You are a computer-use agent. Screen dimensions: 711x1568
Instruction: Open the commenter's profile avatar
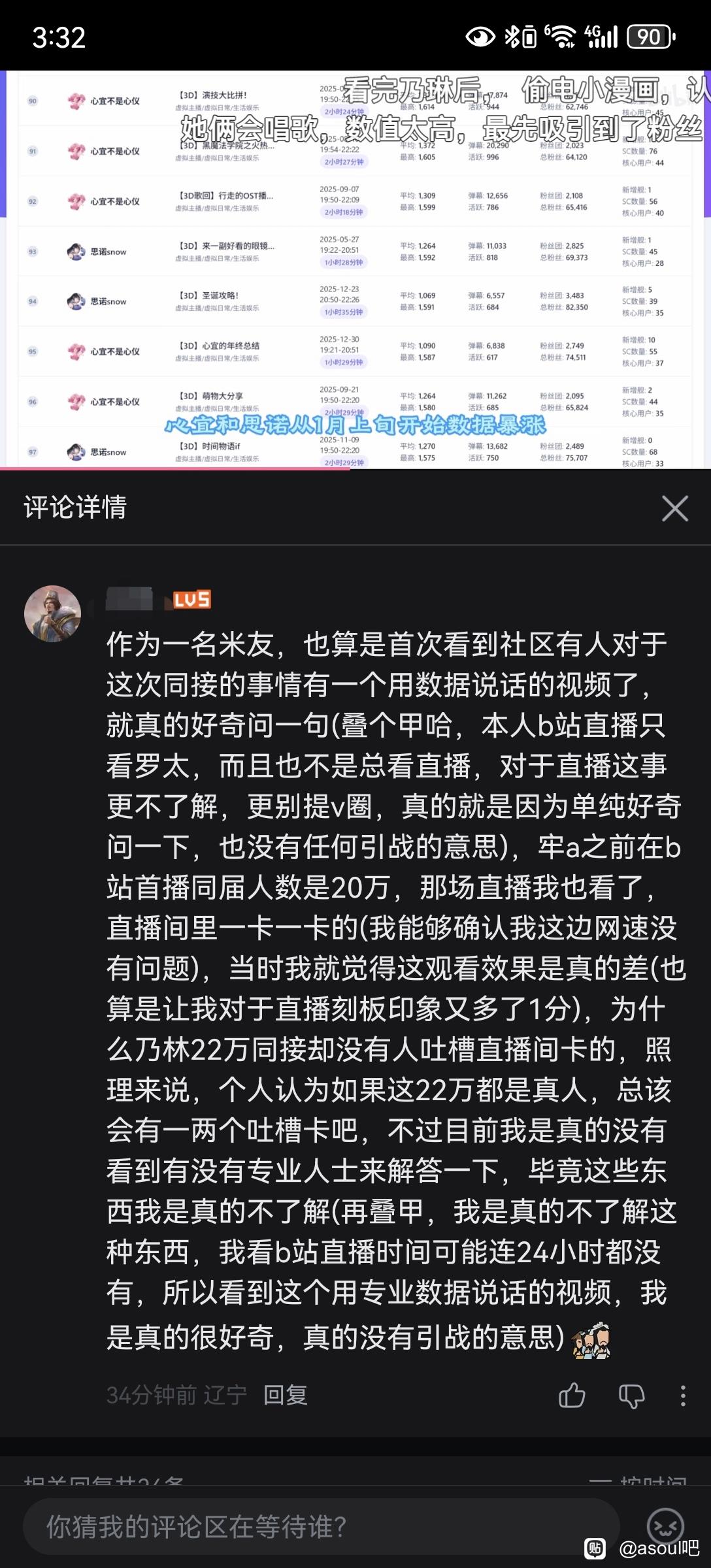pos(52,613)
